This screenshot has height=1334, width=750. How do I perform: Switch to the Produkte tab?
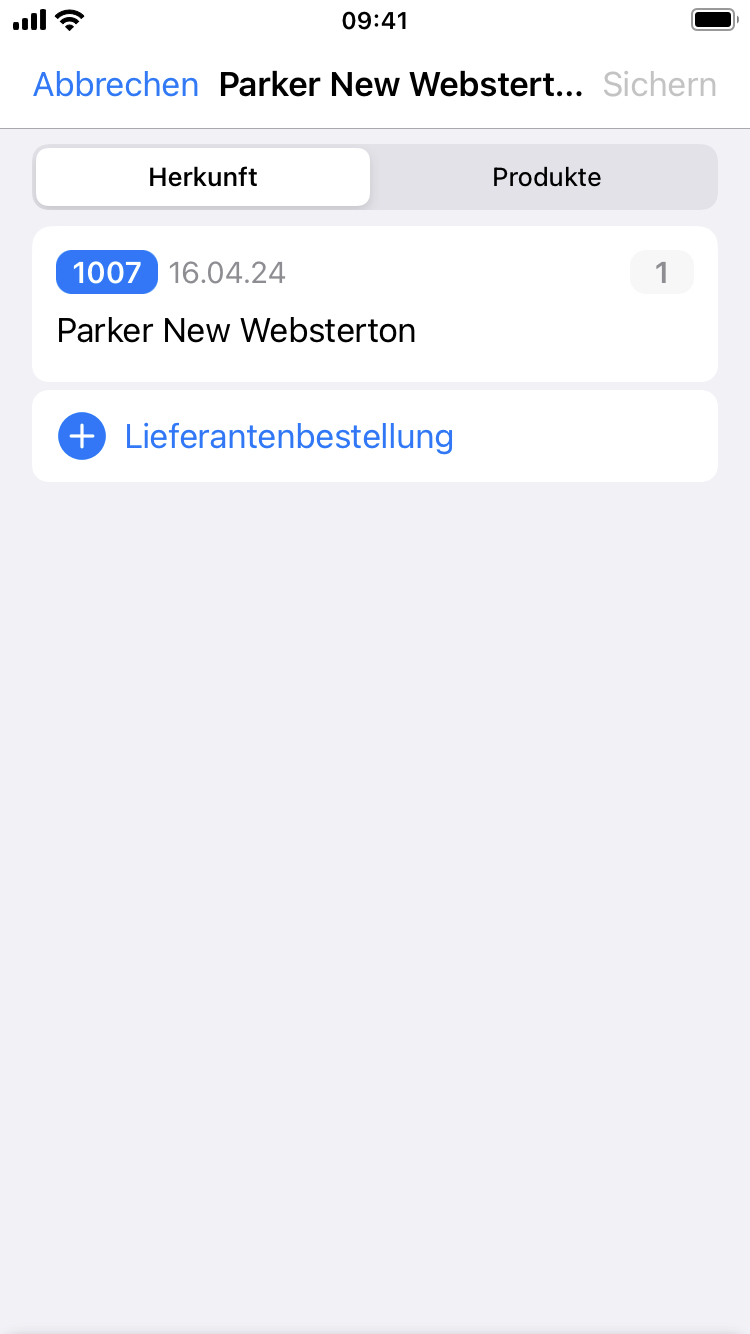pyautogui.click(x=546, y=178)
